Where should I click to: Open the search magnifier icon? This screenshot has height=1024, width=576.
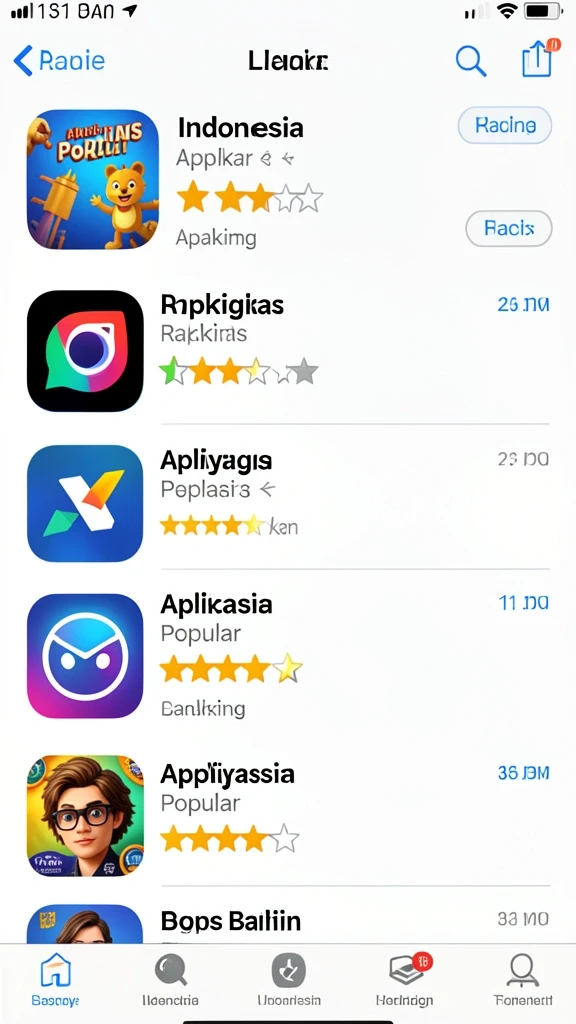point(471,61)
